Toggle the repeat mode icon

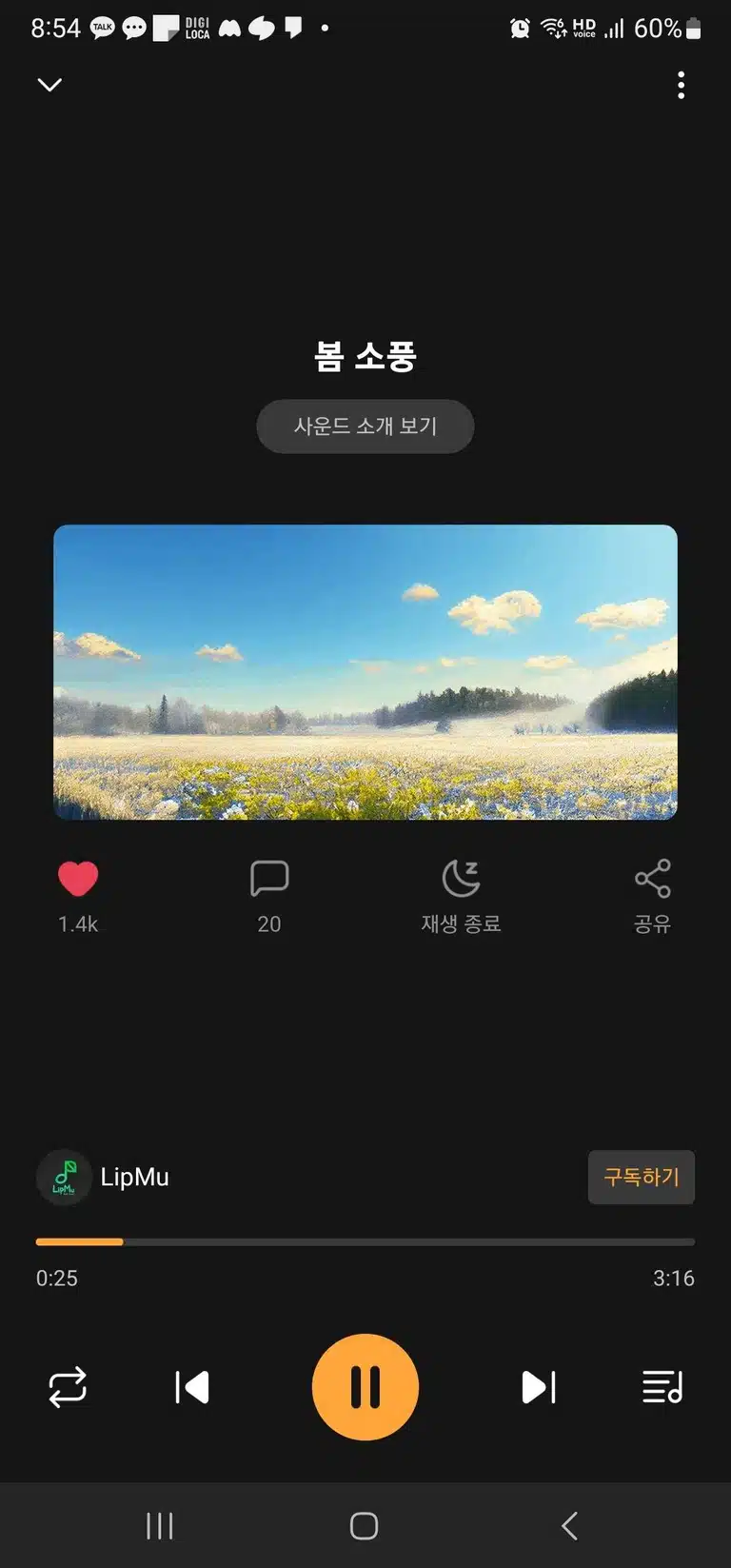(x=68, y=1387)
